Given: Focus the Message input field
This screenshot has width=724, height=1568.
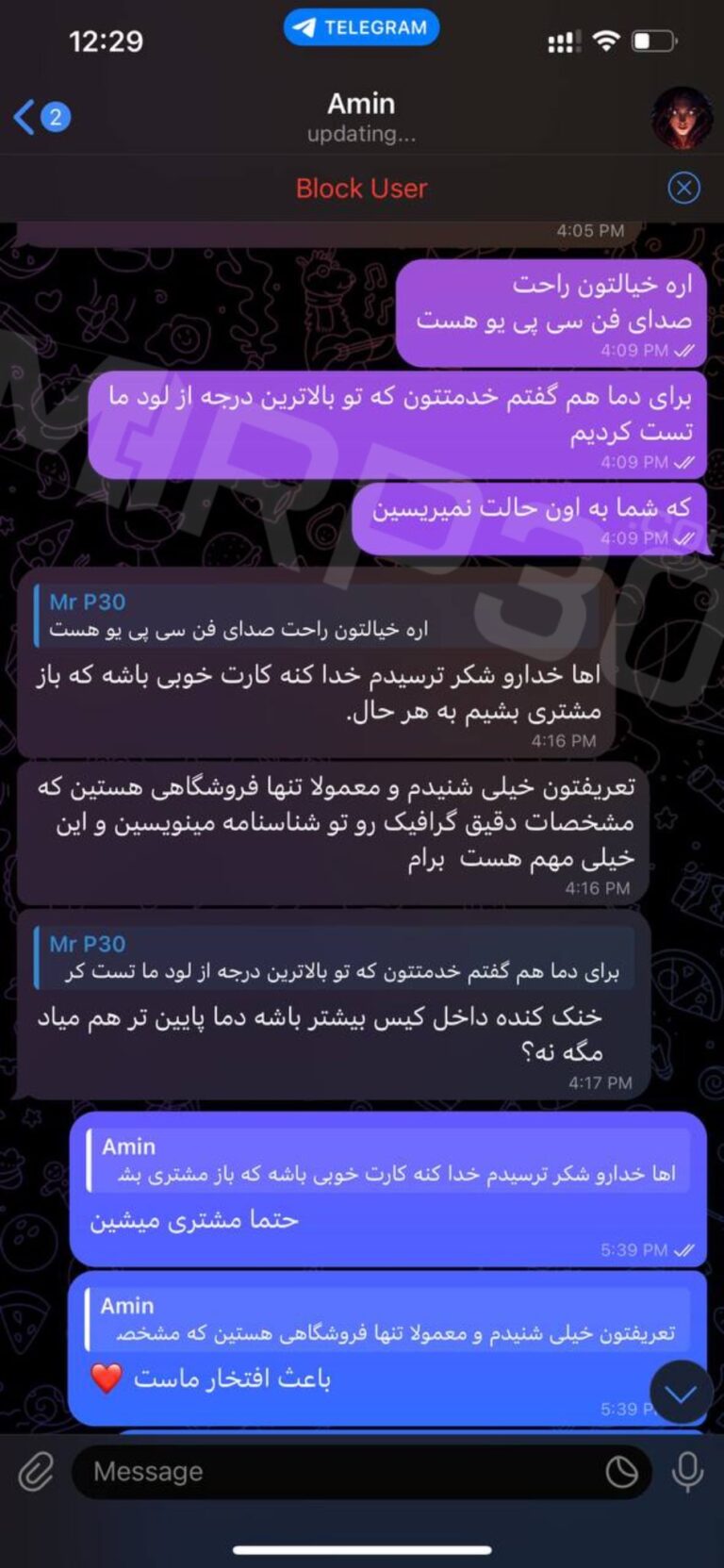Looking at the screenshot, I should [339, 1471].
